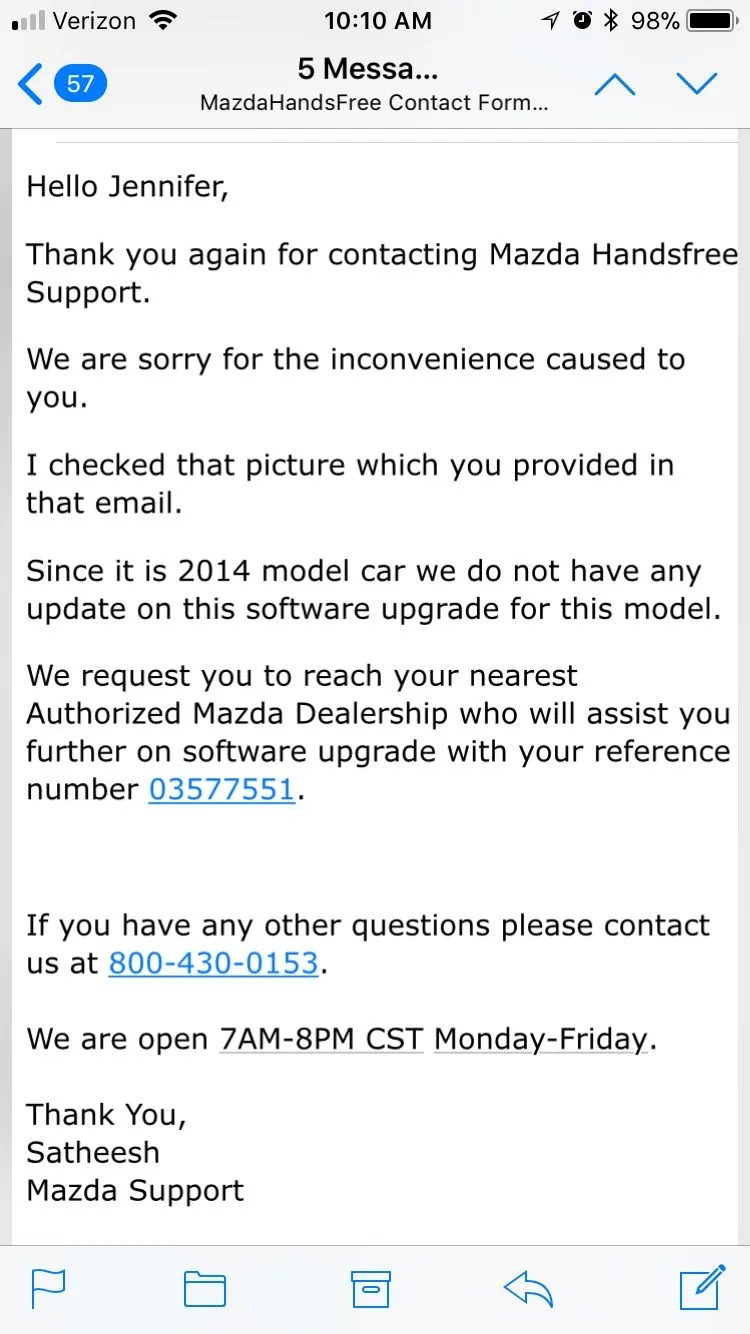This screenshot has width=750, height=1334.
Task: Archive this message
Action: pos(370,1289)
